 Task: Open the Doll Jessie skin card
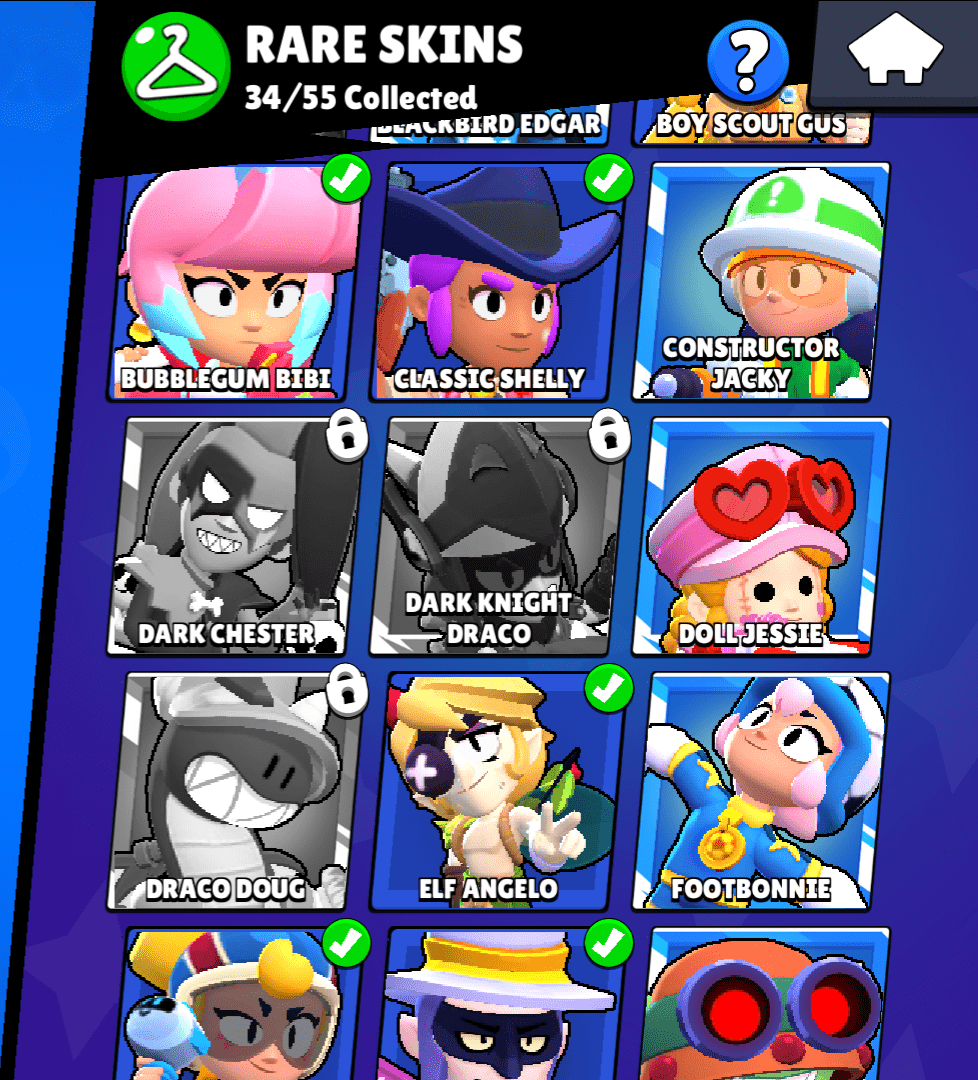pos(762,536)
